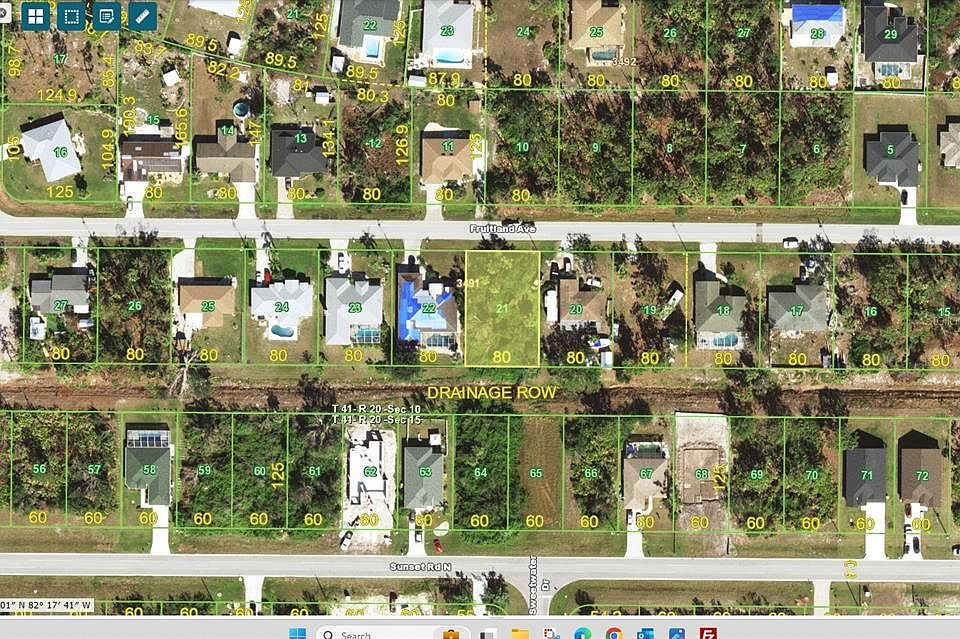Close the side panel with the X

3,12
